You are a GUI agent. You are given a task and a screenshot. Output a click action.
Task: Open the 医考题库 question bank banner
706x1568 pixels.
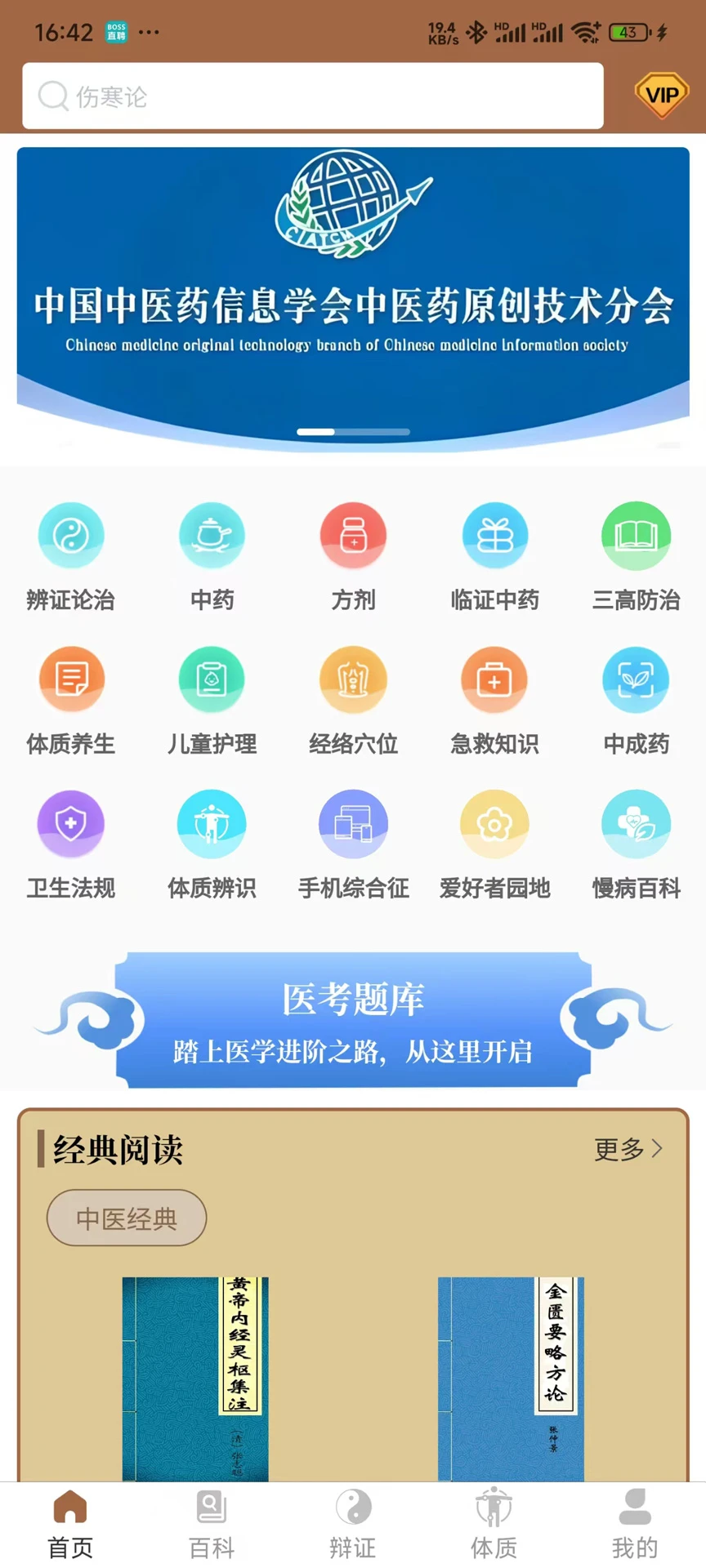(353, 1018)
